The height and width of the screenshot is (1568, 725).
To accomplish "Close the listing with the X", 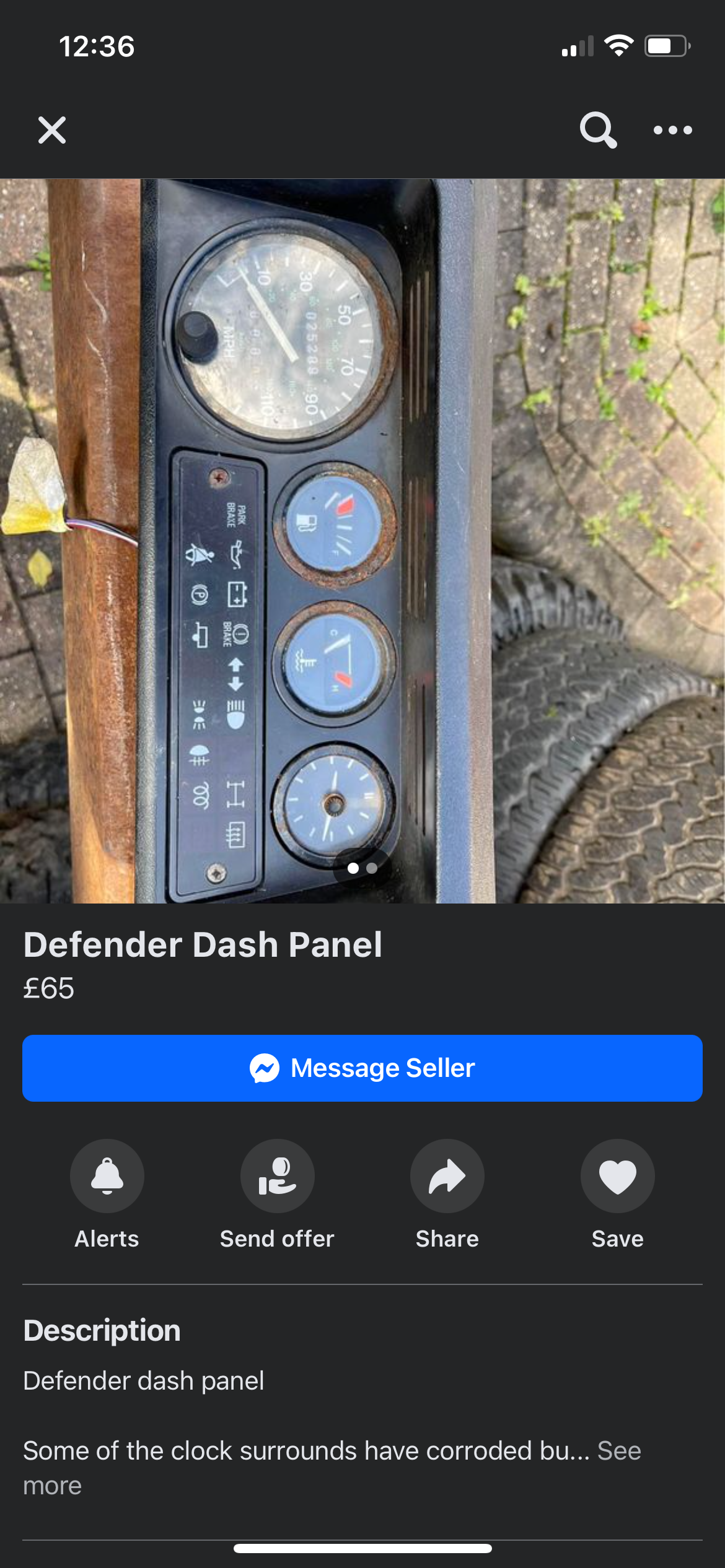I will [x=52, y=130].
